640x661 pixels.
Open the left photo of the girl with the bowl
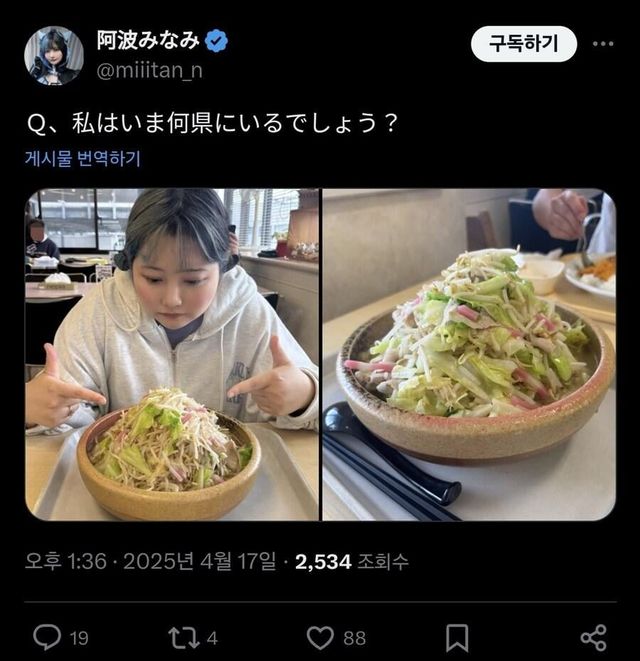pyautogui.click(x=172, y=354)
